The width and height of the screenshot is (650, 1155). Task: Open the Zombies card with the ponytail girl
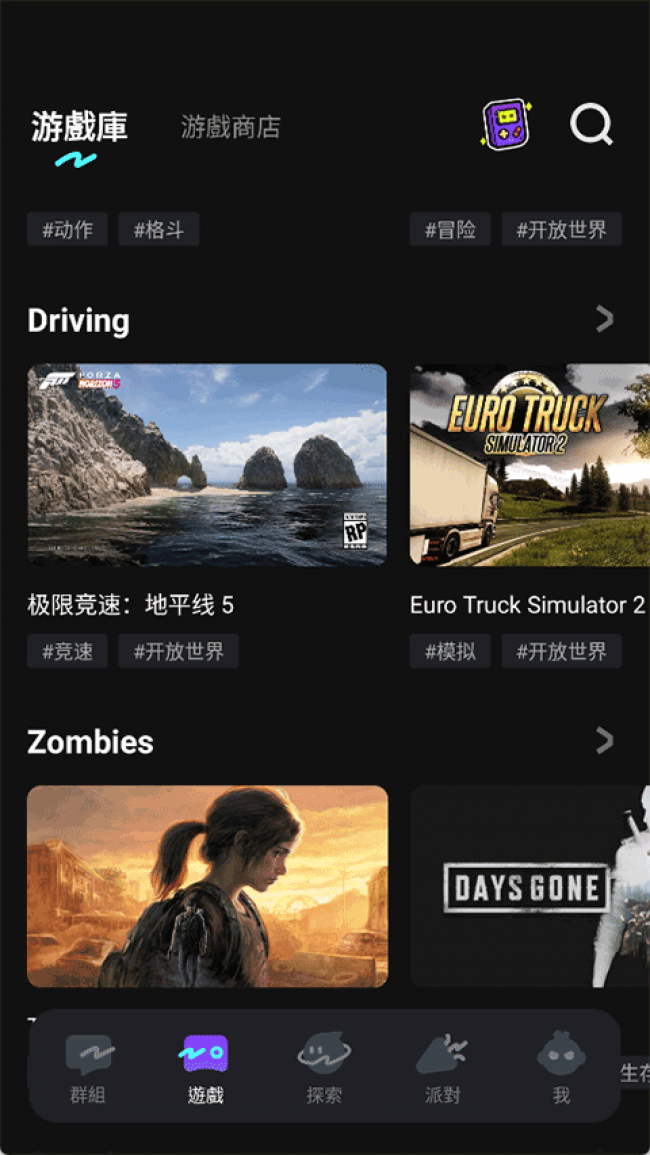(x=207, y=886)
